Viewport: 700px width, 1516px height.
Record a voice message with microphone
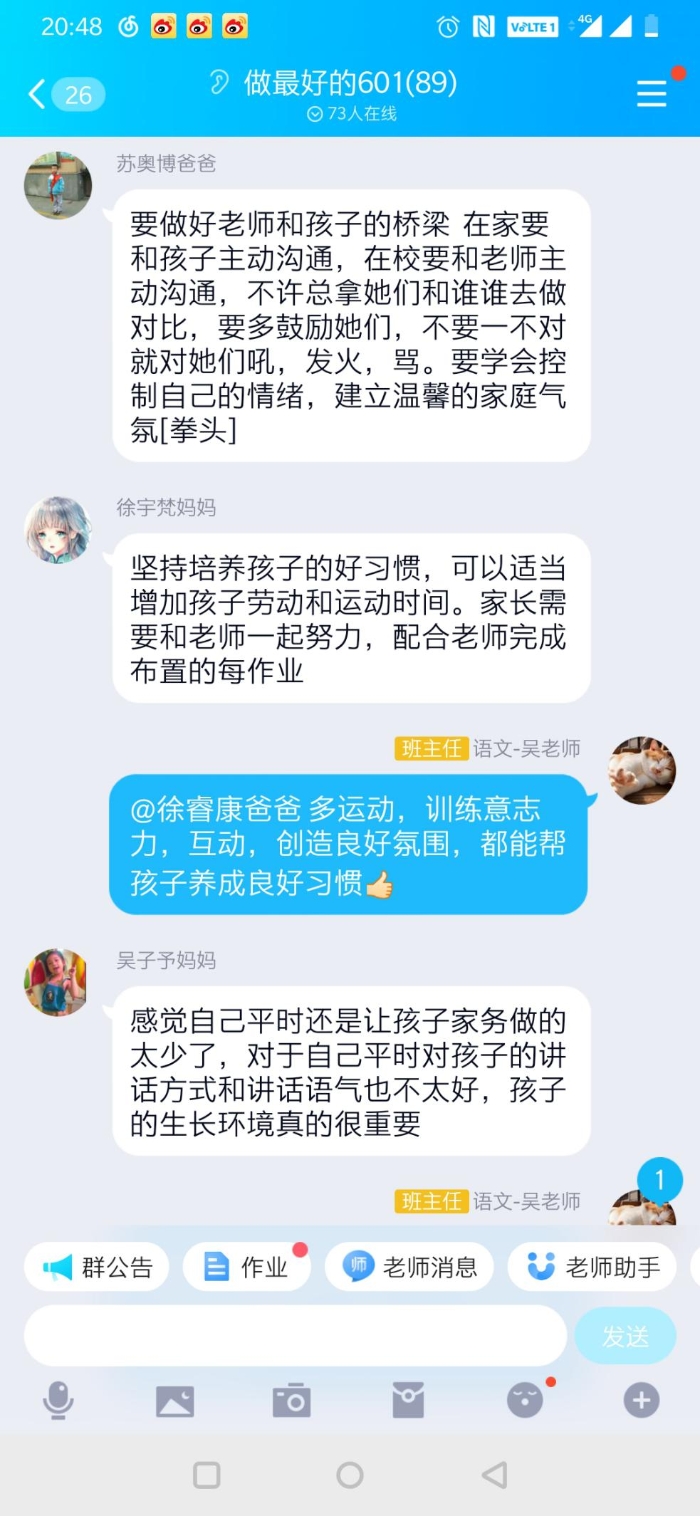58,1401
